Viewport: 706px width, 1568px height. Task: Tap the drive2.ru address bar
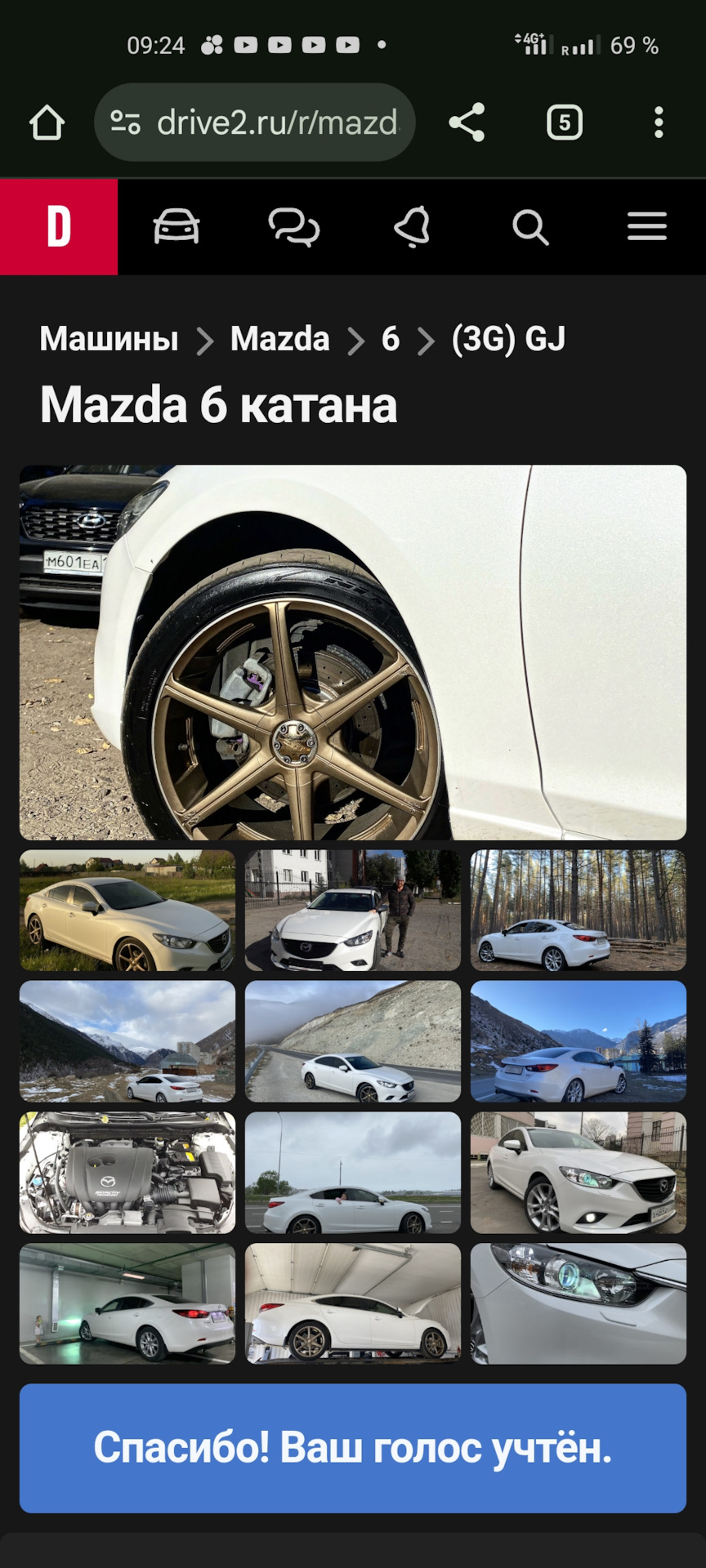pyautogui.click(x=255, y=122)
